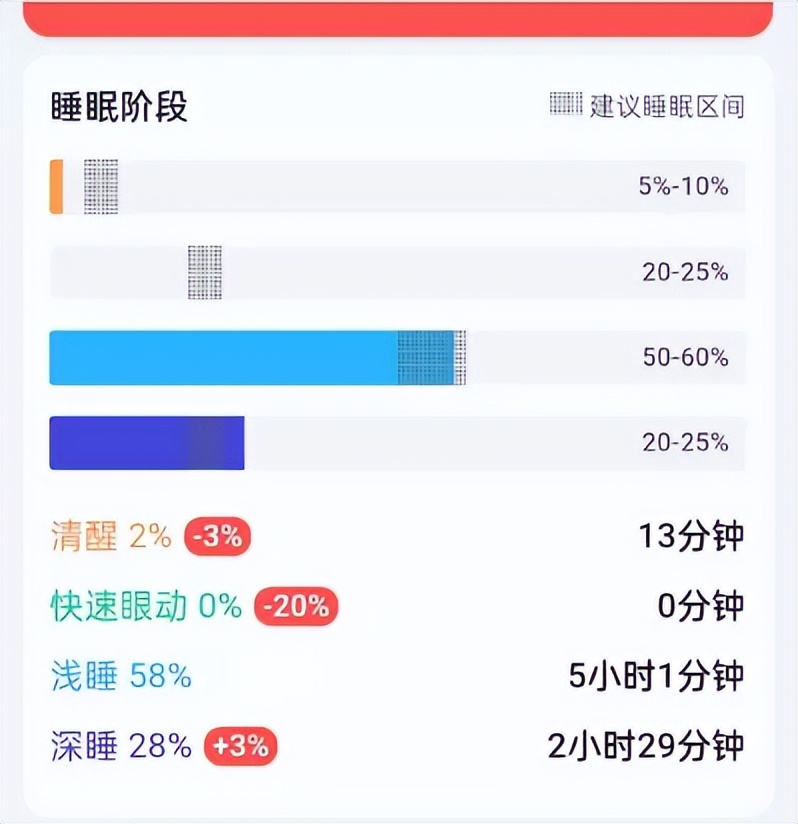Select the red banner at the top
The width and height of the screenshot is (798, 824).
pyautogui.click(x=399, y=14)
